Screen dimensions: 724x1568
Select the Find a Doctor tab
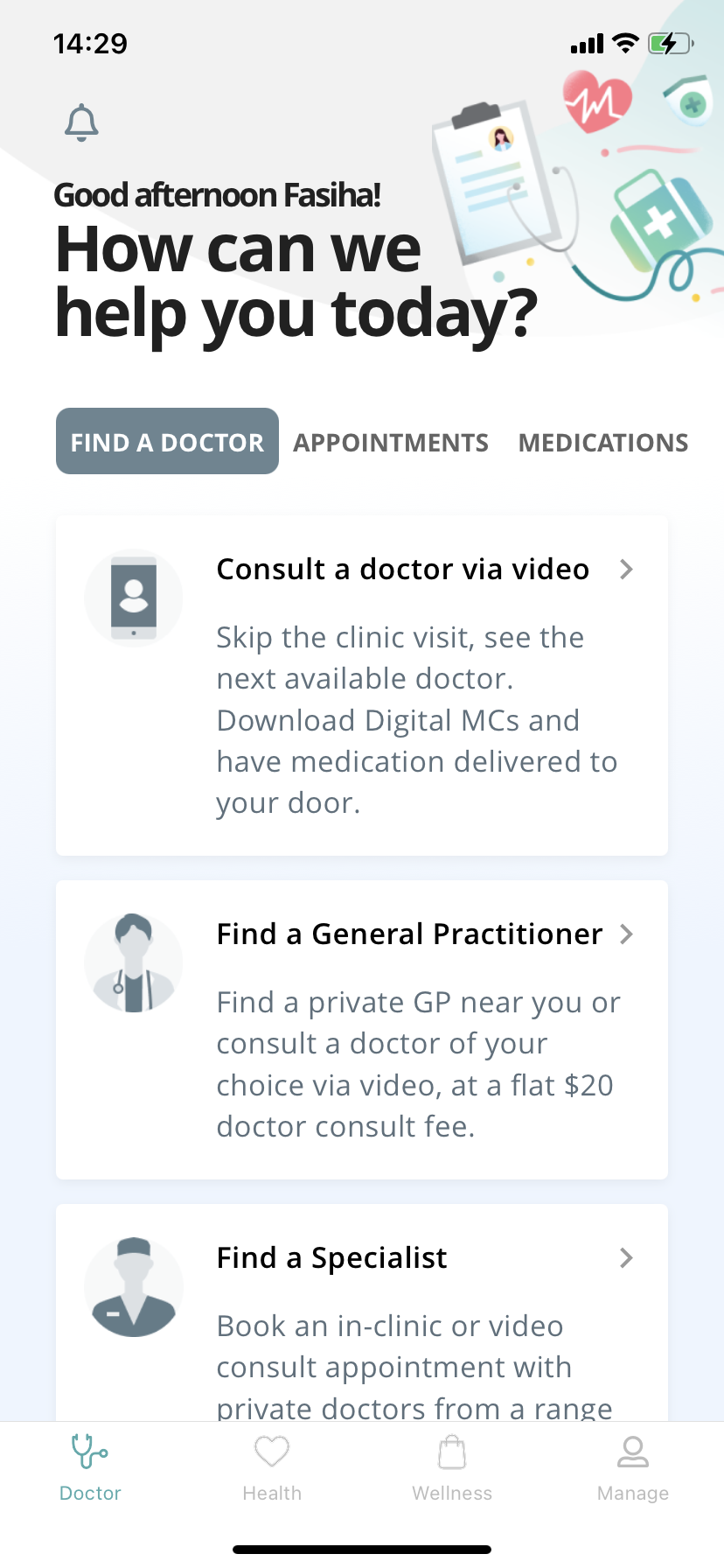click(167, 441)
